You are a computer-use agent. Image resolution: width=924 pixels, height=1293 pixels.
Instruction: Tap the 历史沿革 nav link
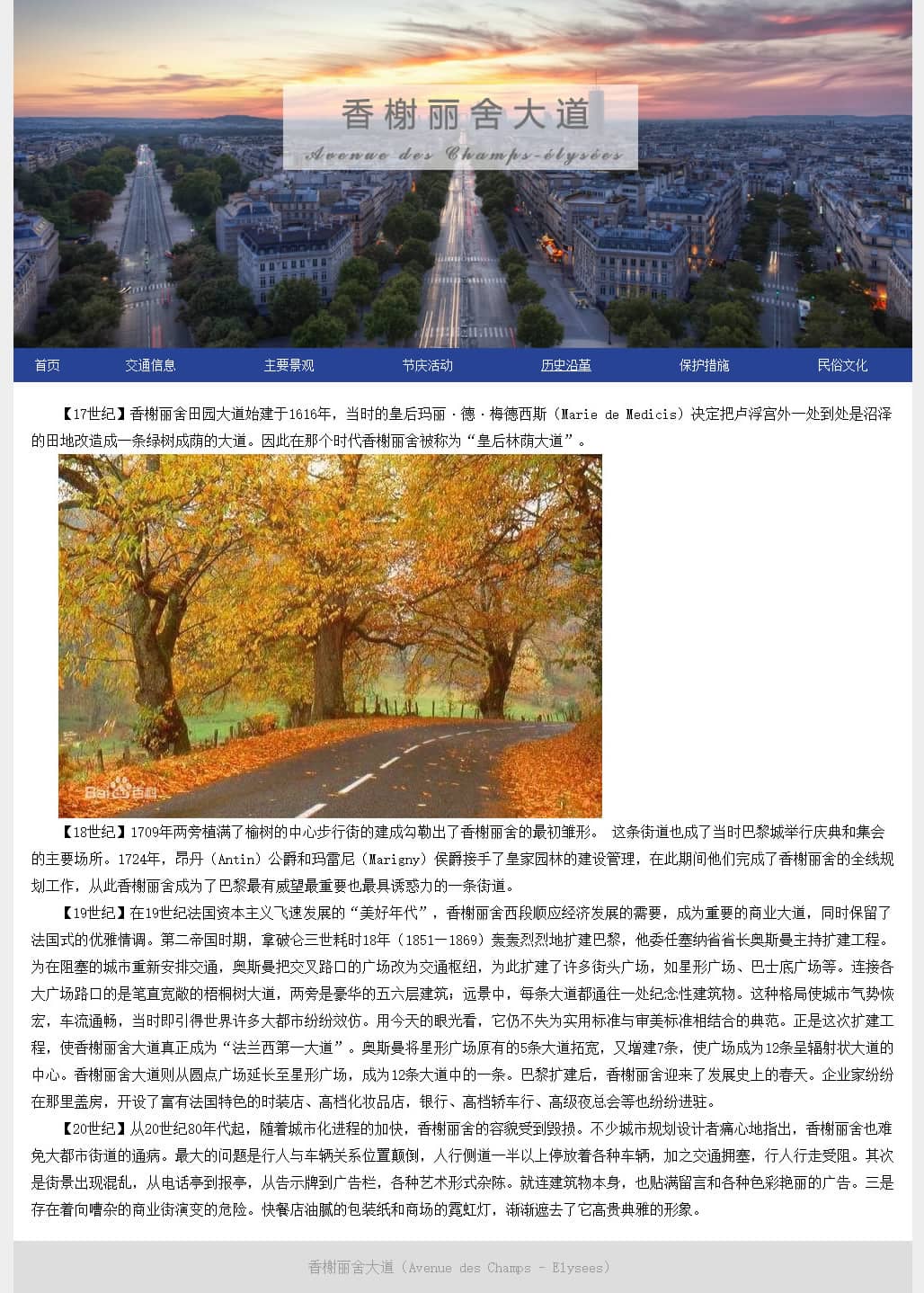click(x=565, y=365)
